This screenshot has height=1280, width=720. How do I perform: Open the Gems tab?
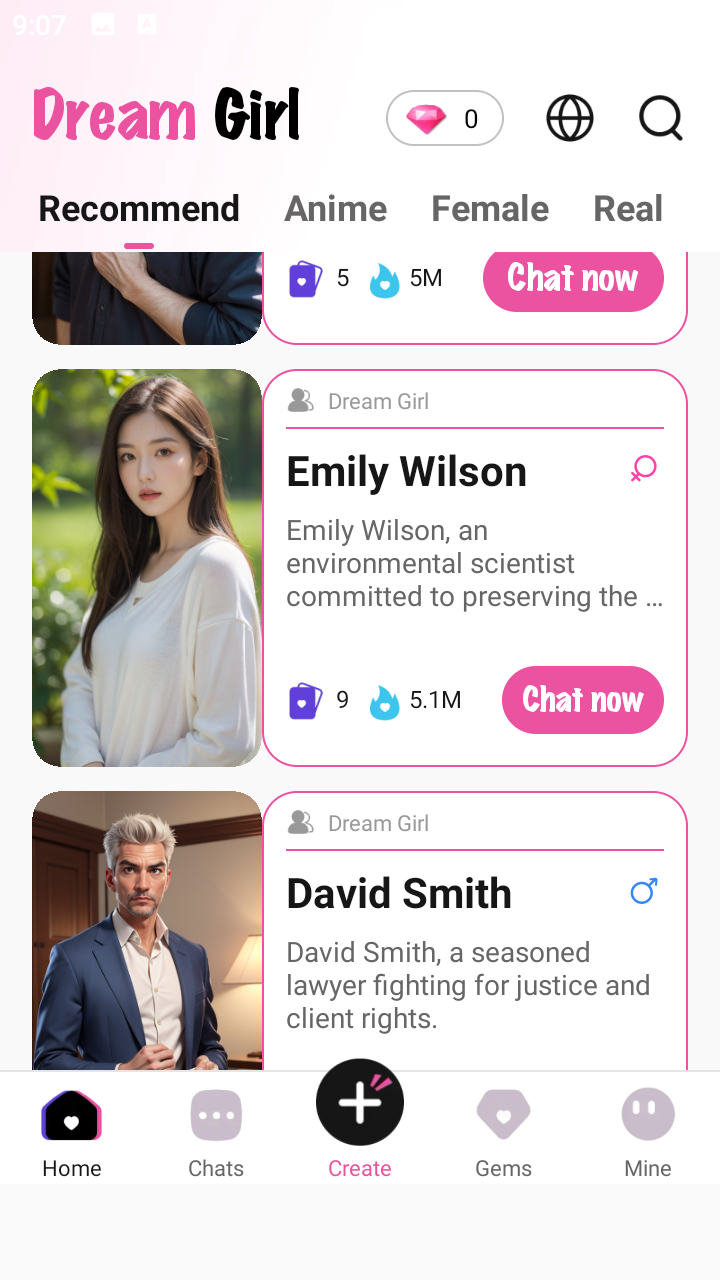(x=504, y=1134)
